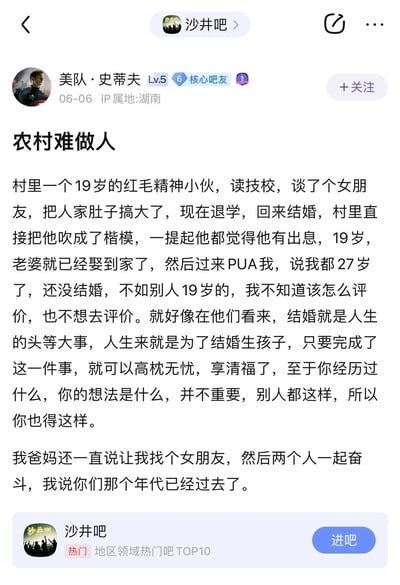The height and width of the screenshot is (585, 400).
Task: Open the 核心吧友 badge
Action: 201,79
